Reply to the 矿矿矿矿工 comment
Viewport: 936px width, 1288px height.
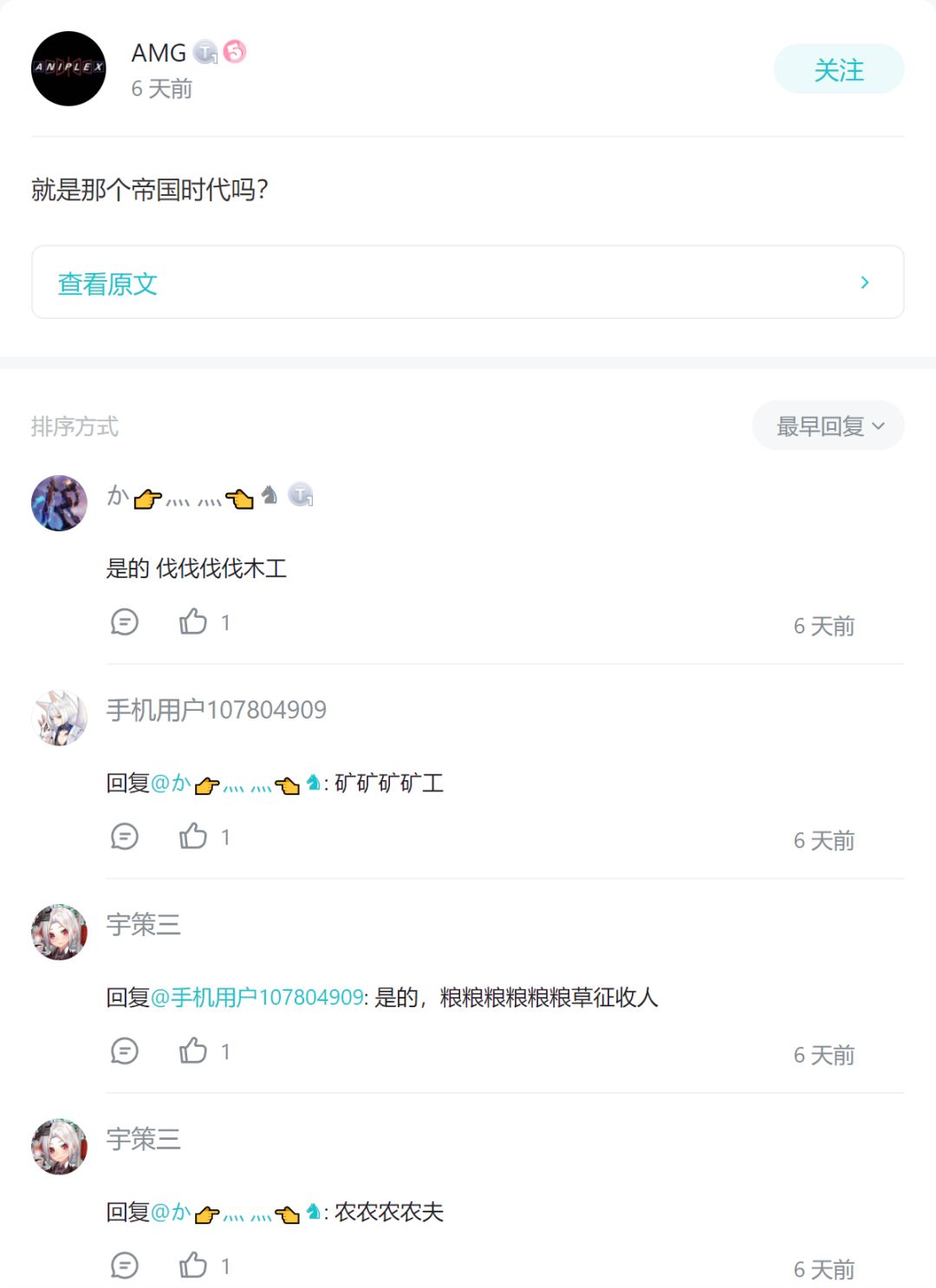(125, 836)
